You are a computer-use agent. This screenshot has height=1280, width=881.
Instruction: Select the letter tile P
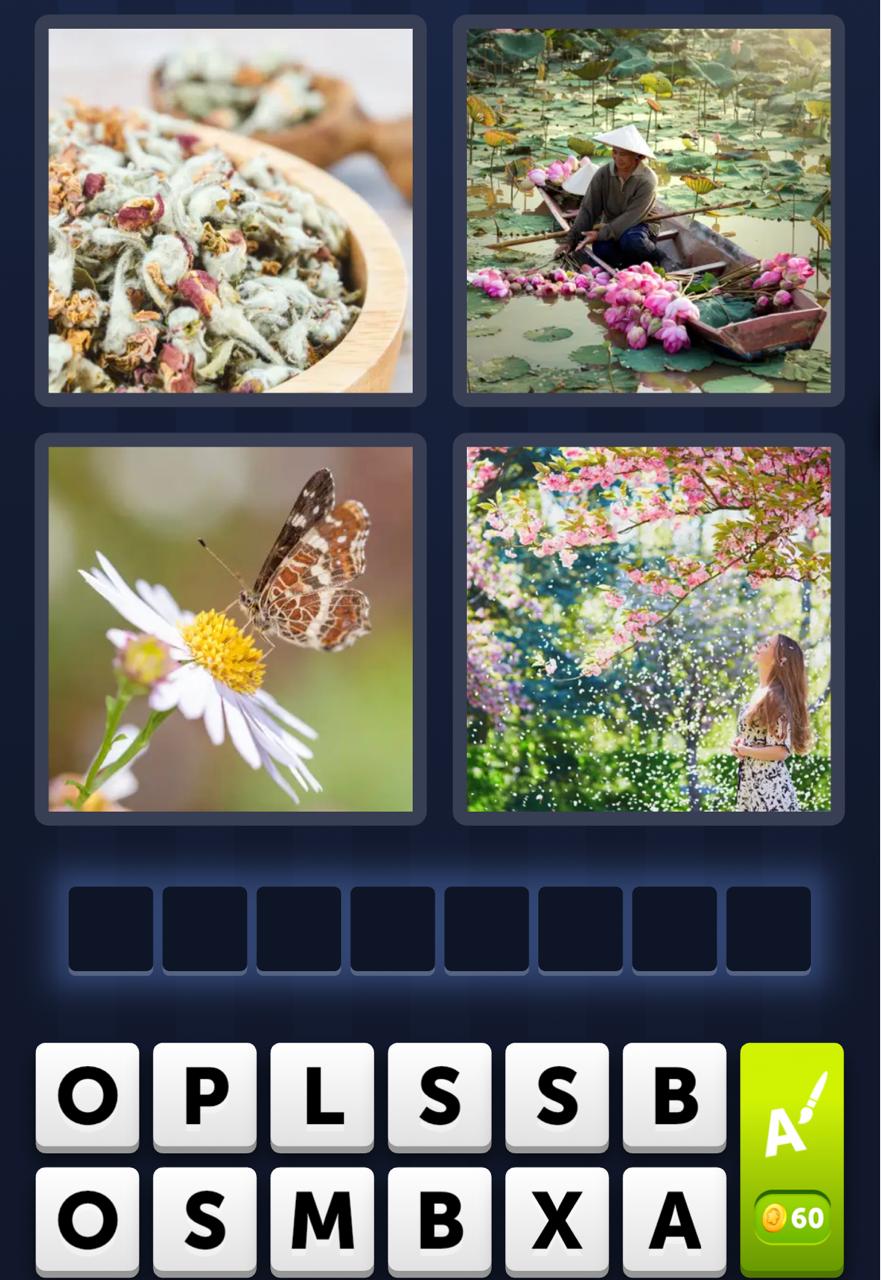click(x=203, y=1097)
